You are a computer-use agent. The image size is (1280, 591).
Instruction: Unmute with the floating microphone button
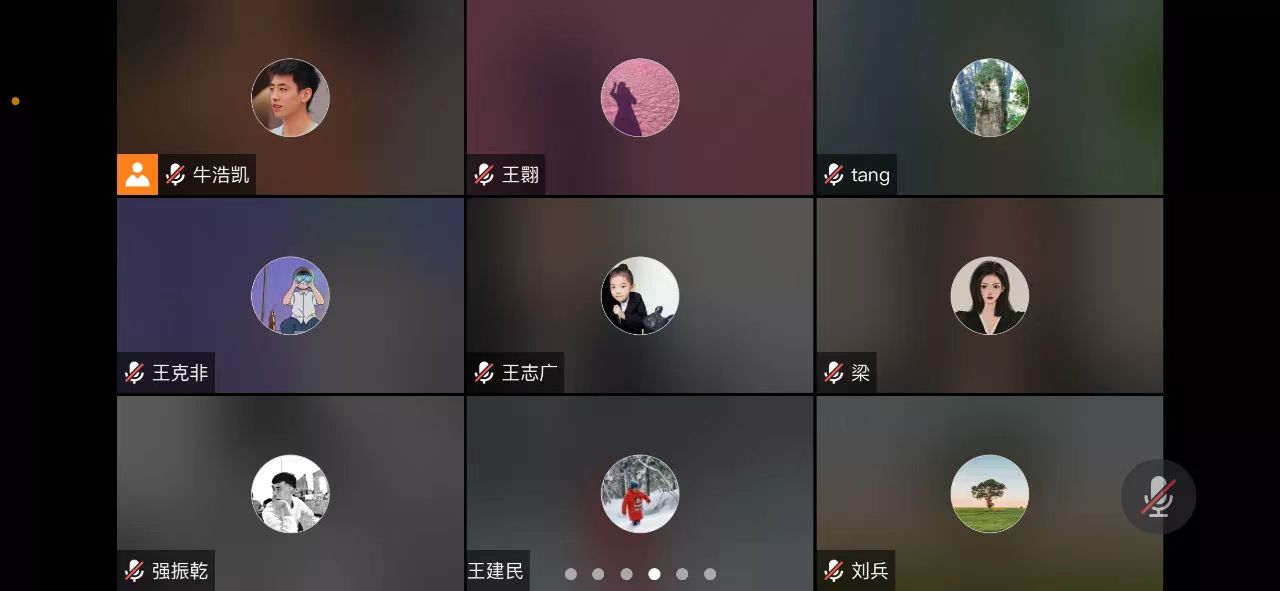click(1158, 496)
